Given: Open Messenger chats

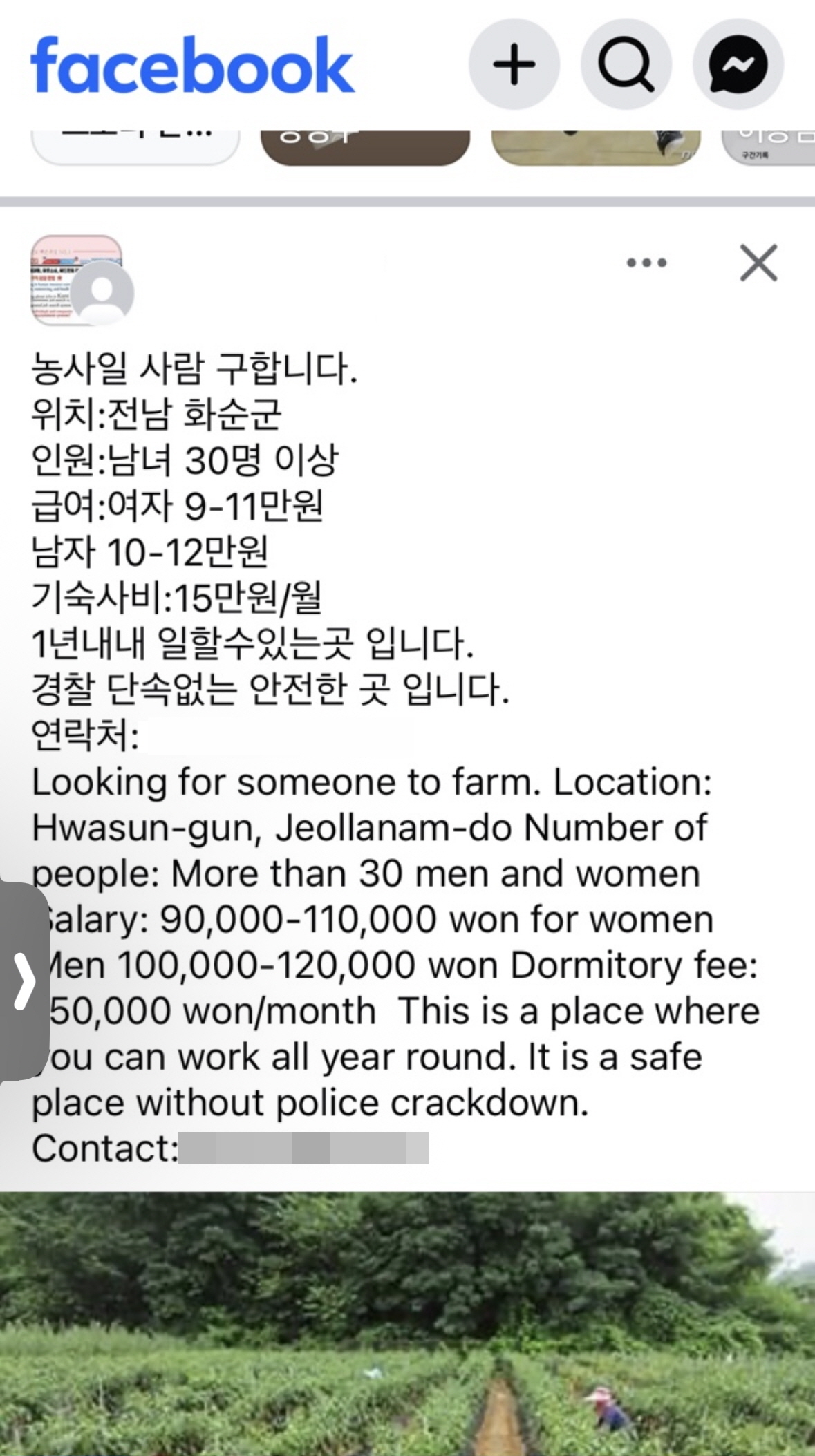Looking at the screenshot, I should (x=738, y=64).
